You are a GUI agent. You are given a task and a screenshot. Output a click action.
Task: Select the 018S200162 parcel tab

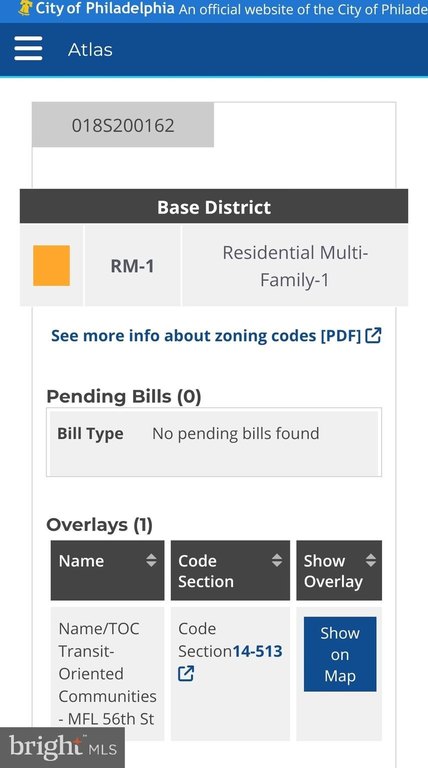123,125
